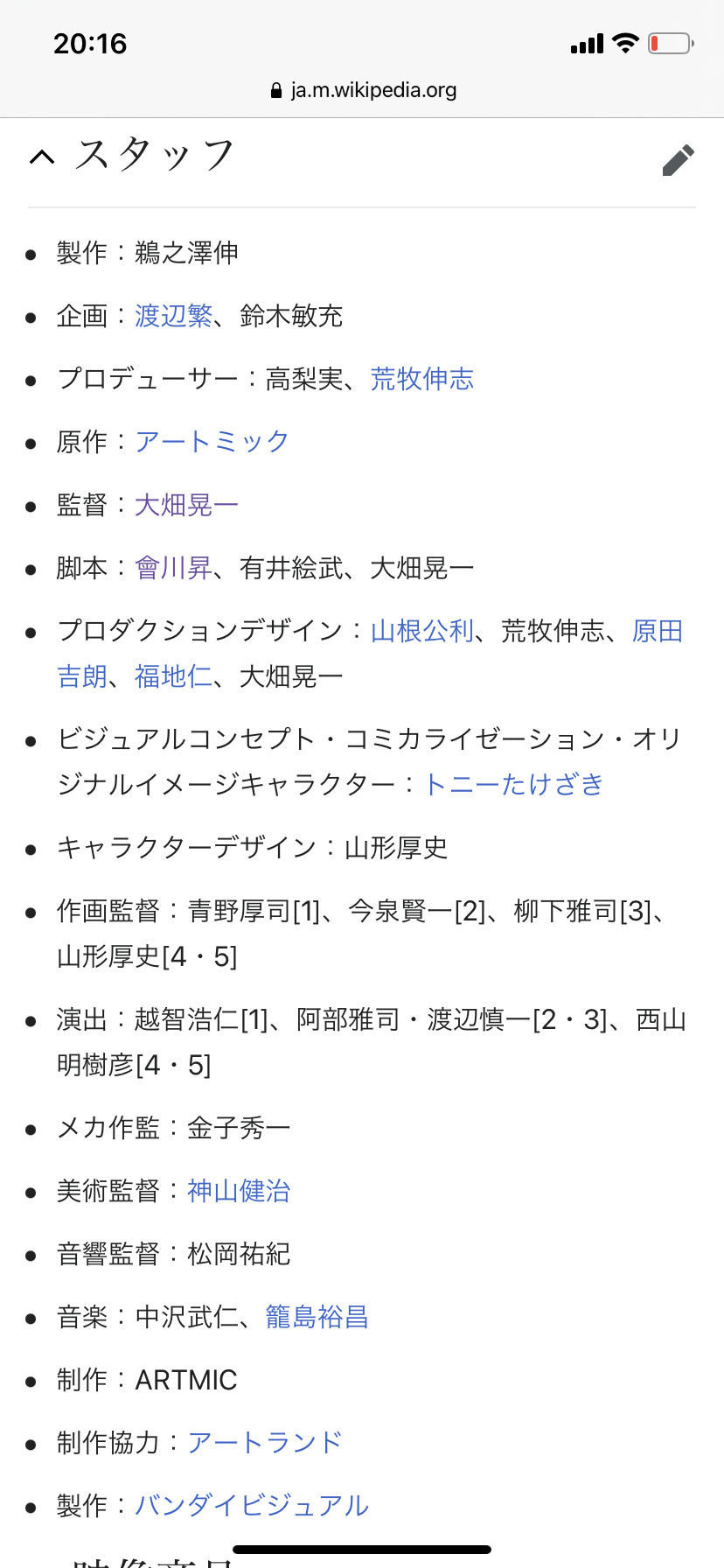Collapse the スタッフ section
The image size is (724, 1568).
point(42,157)
